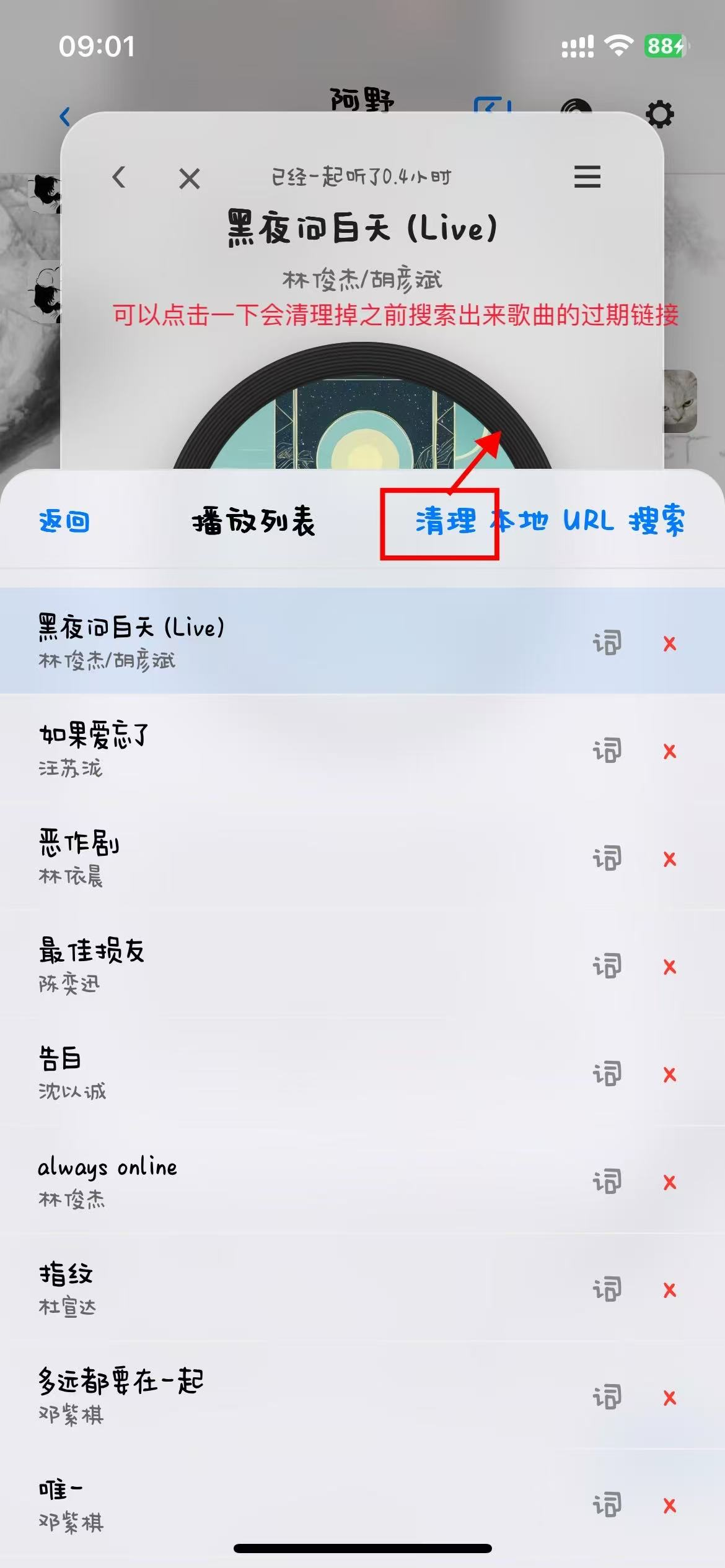Tap 返回 to leave the playlist

coord(64,521)
